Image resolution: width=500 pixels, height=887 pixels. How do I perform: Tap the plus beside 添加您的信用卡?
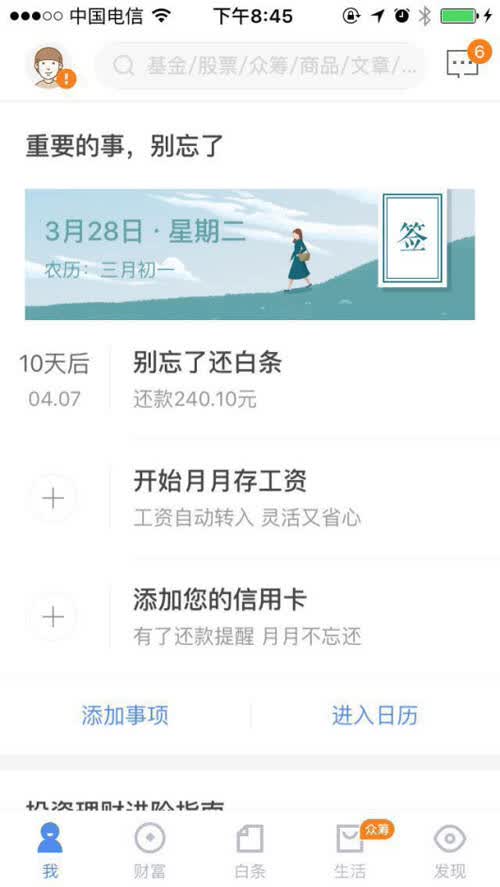coord(53,617)
